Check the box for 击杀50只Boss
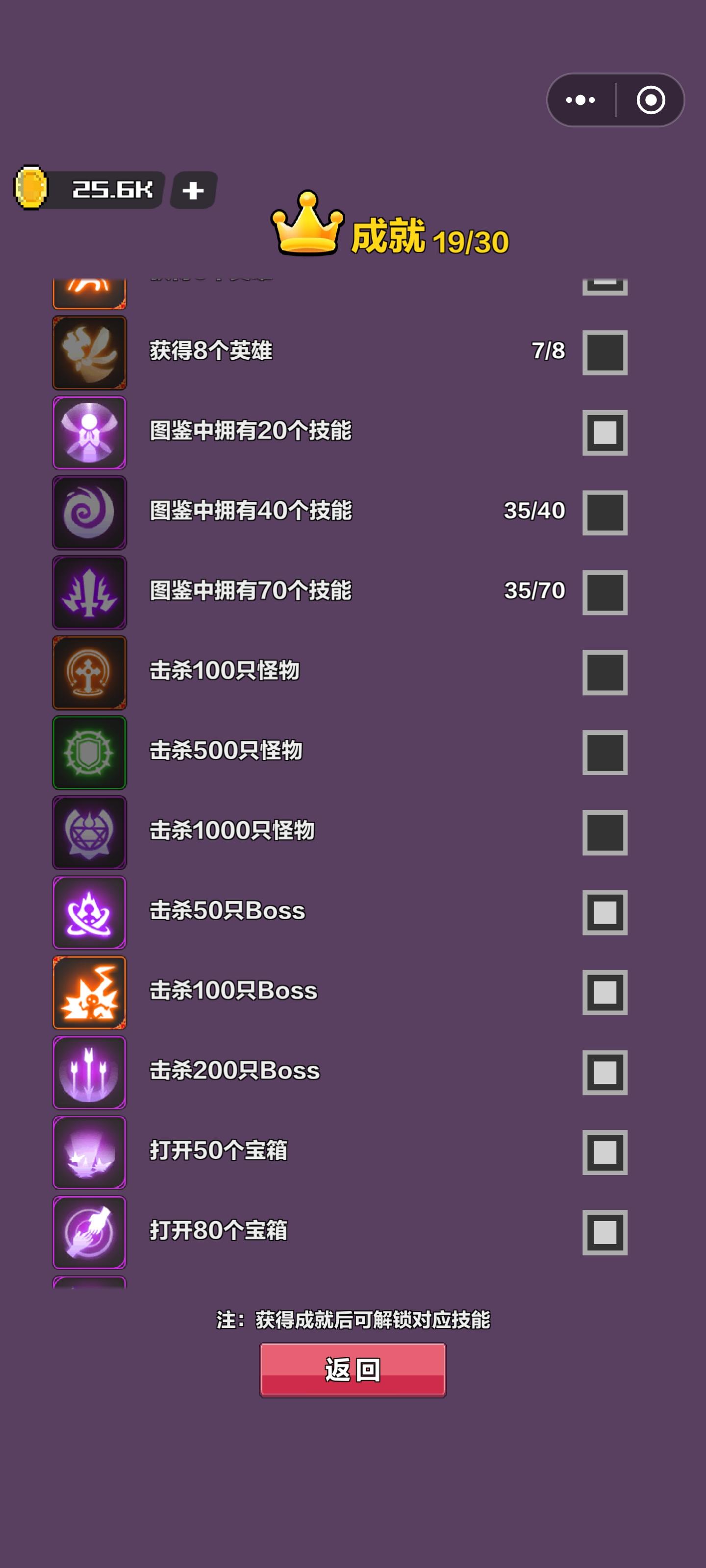 click(x=605, y=911)
